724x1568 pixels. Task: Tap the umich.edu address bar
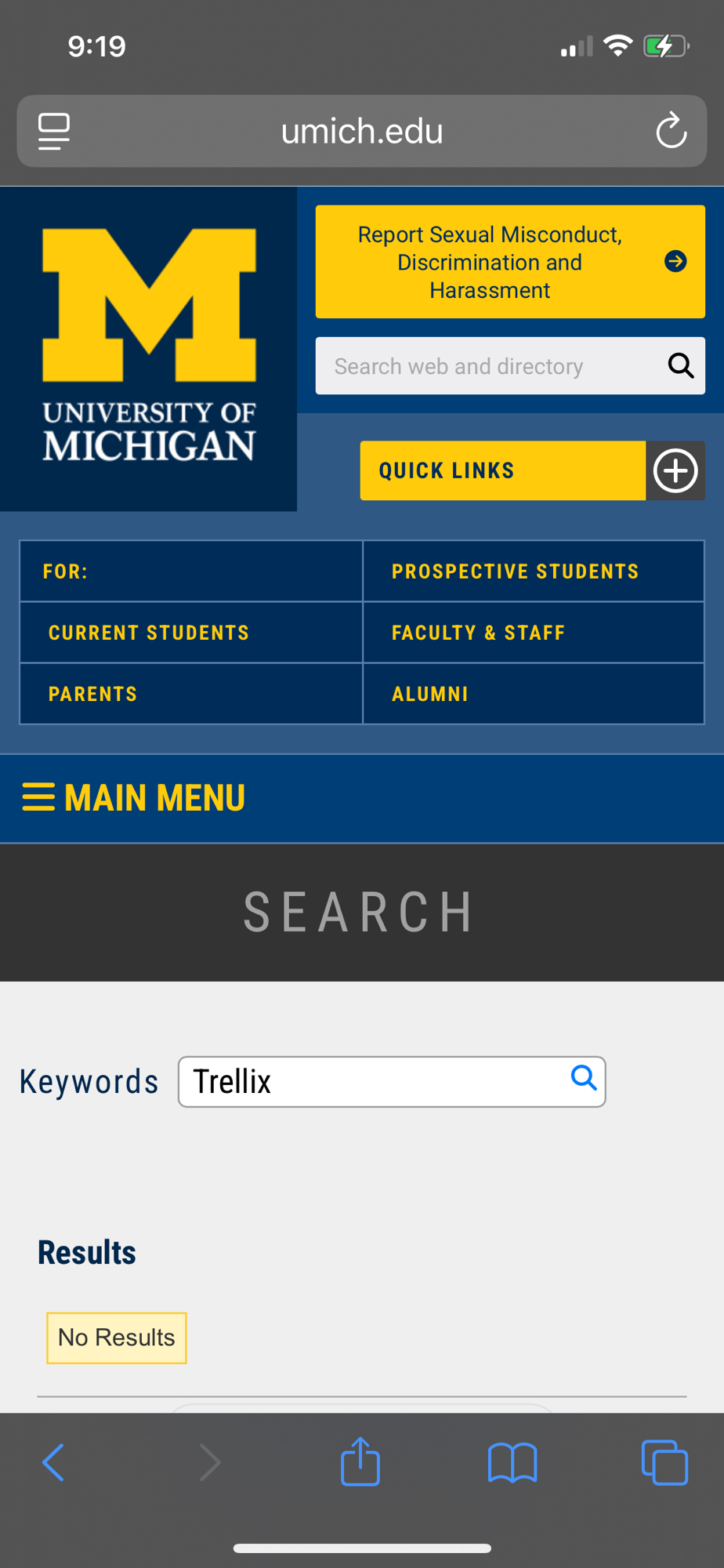pyautogui.click(x=361, y=131)
